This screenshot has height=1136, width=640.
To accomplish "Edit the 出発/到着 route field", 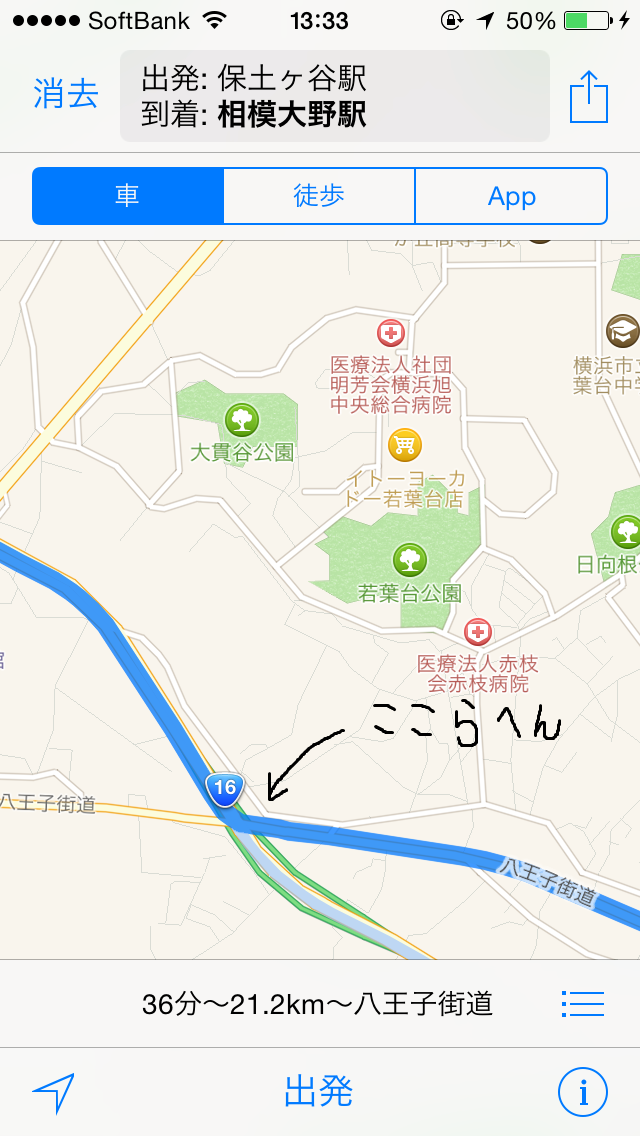I will [x=334, y=96].
